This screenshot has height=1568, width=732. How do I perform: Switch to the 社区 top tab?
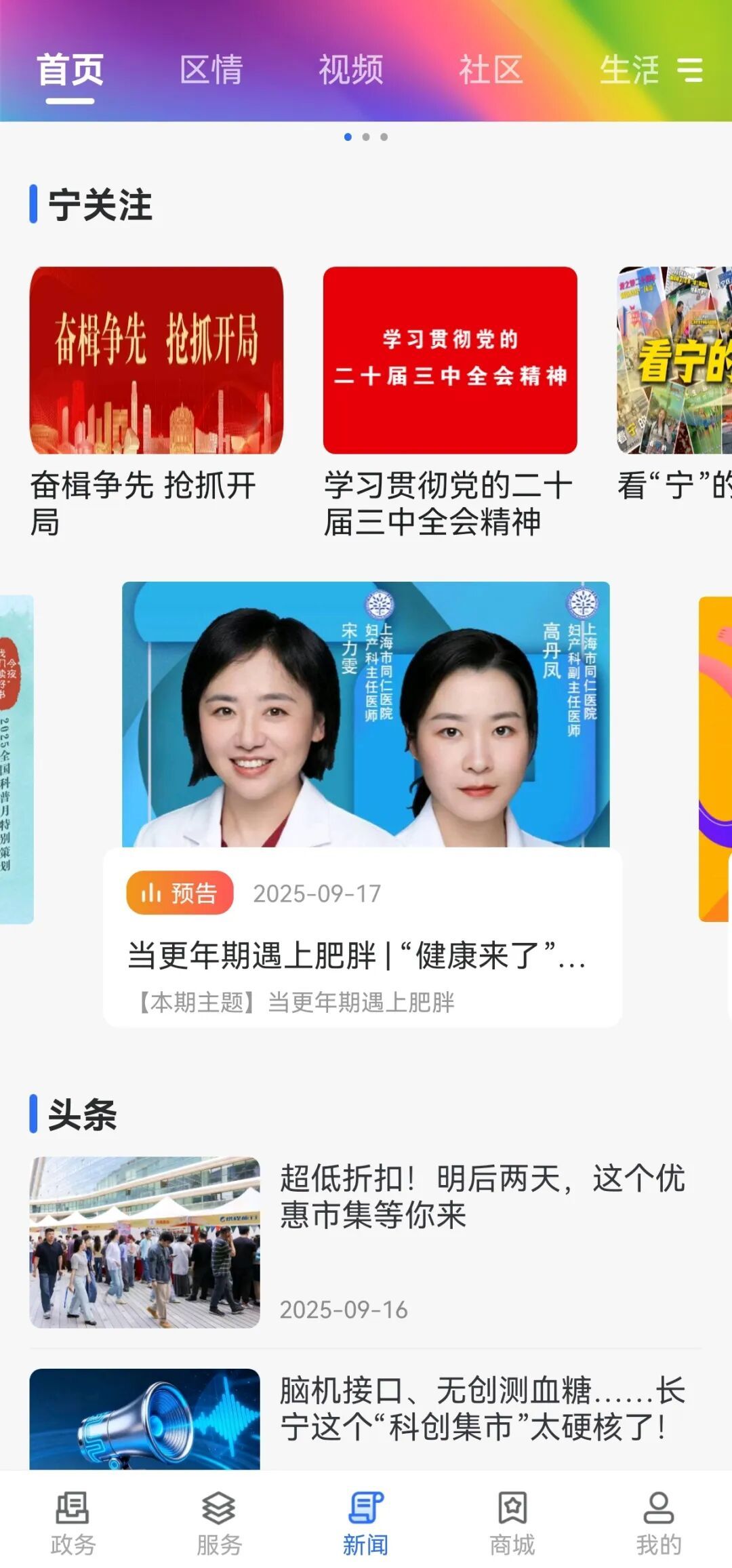pyautogui.click(x=491, y=70)
